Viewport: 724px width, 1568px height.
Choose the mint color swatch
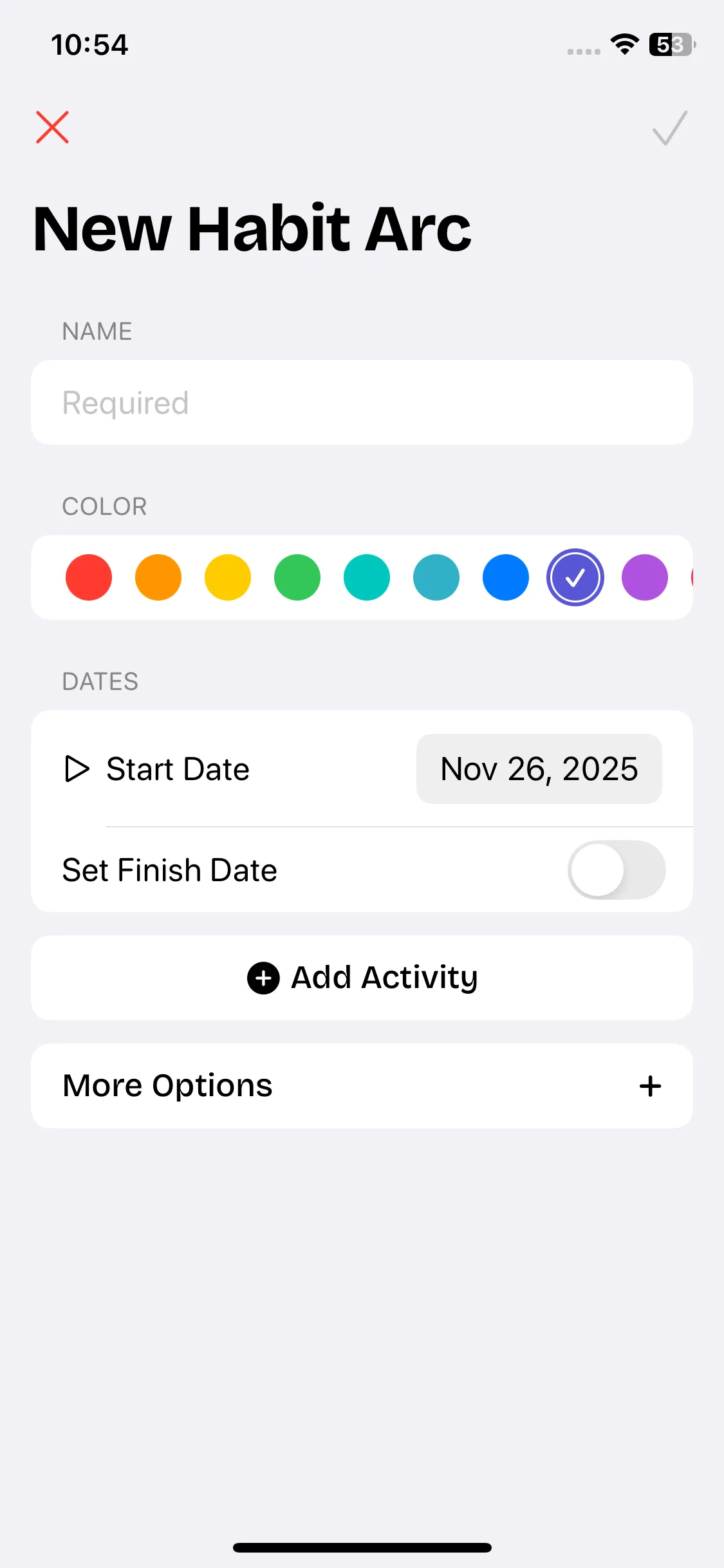pos(367,577)
